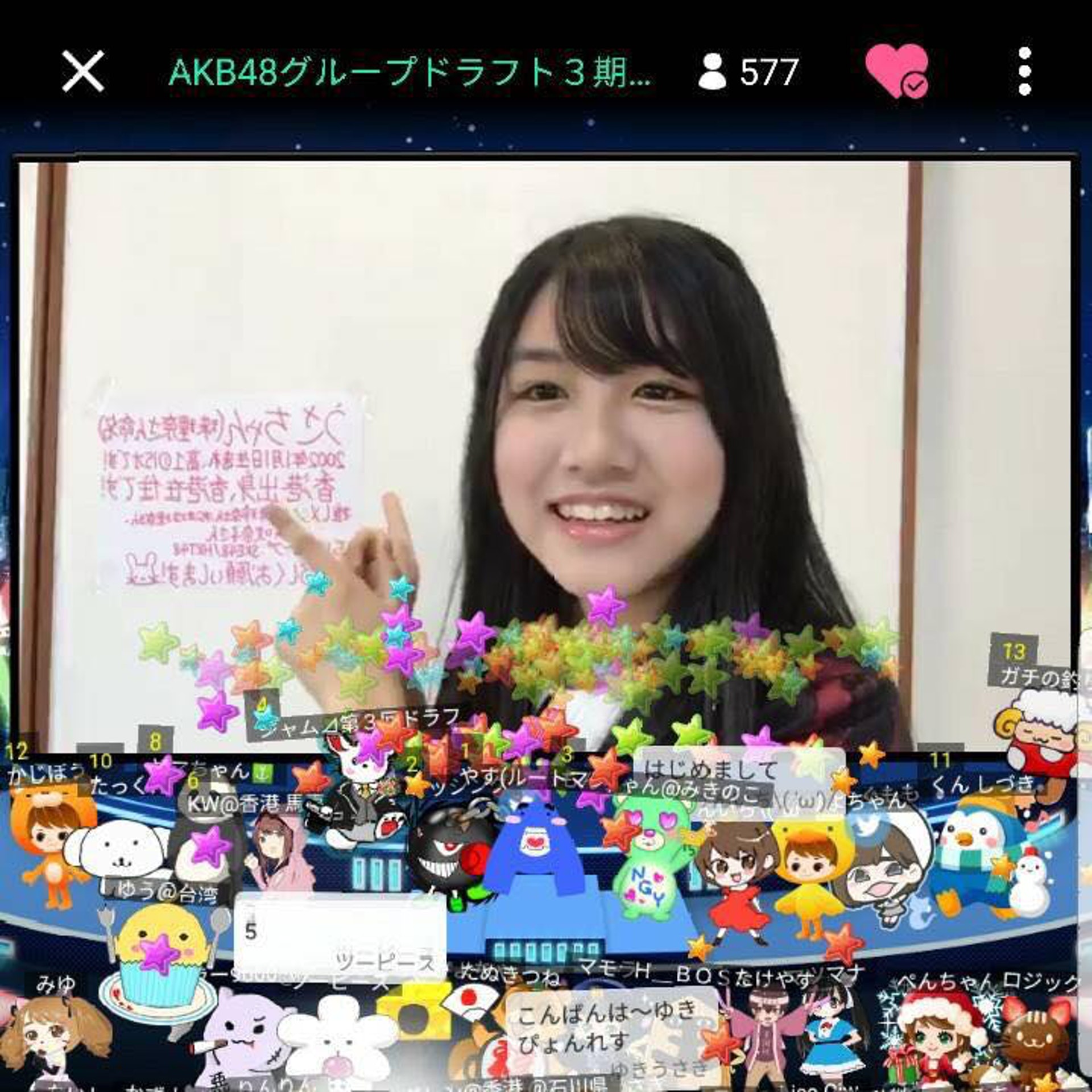Open the viewer count list

pos(749,72)
